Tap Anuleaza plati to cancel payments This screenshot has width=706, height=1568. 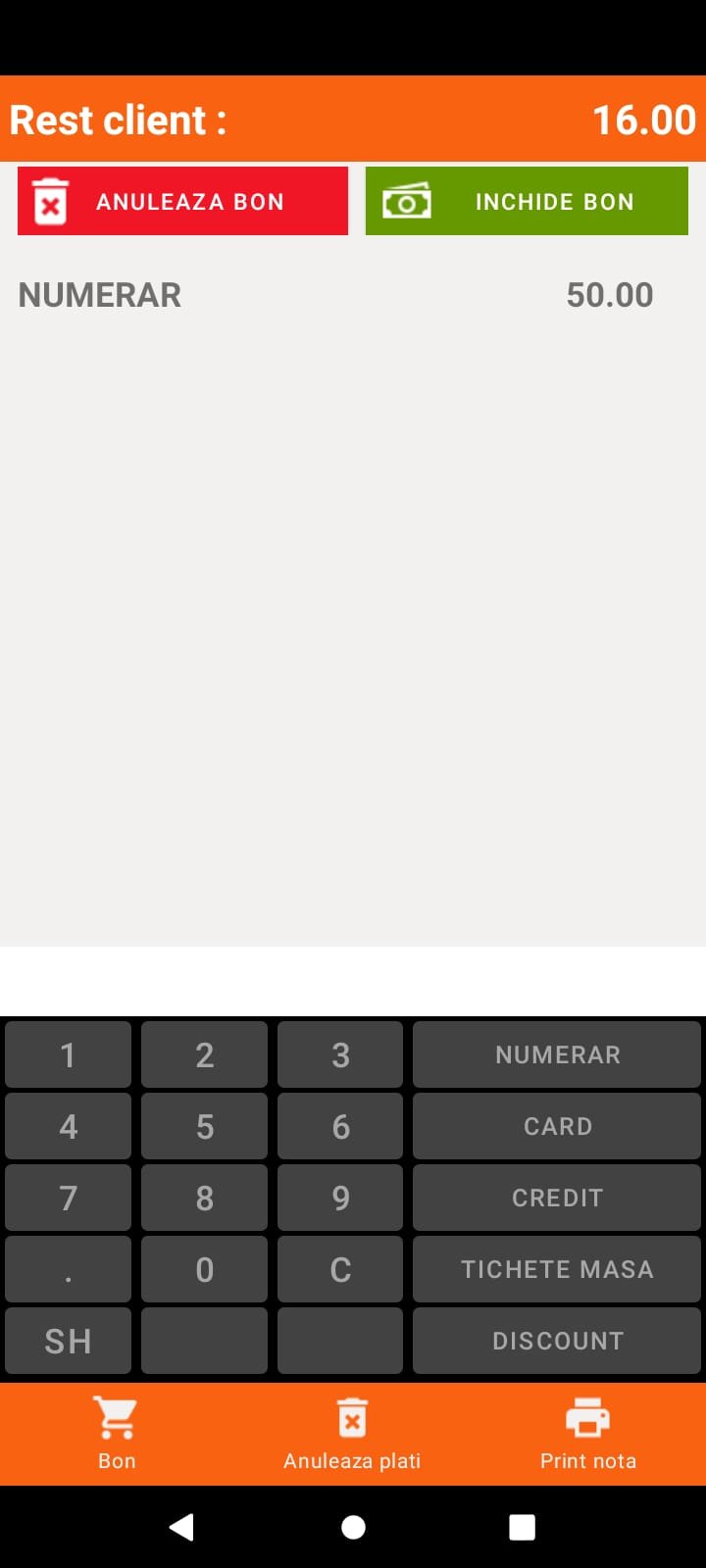pyautogui.click(x=352, y=1434)
